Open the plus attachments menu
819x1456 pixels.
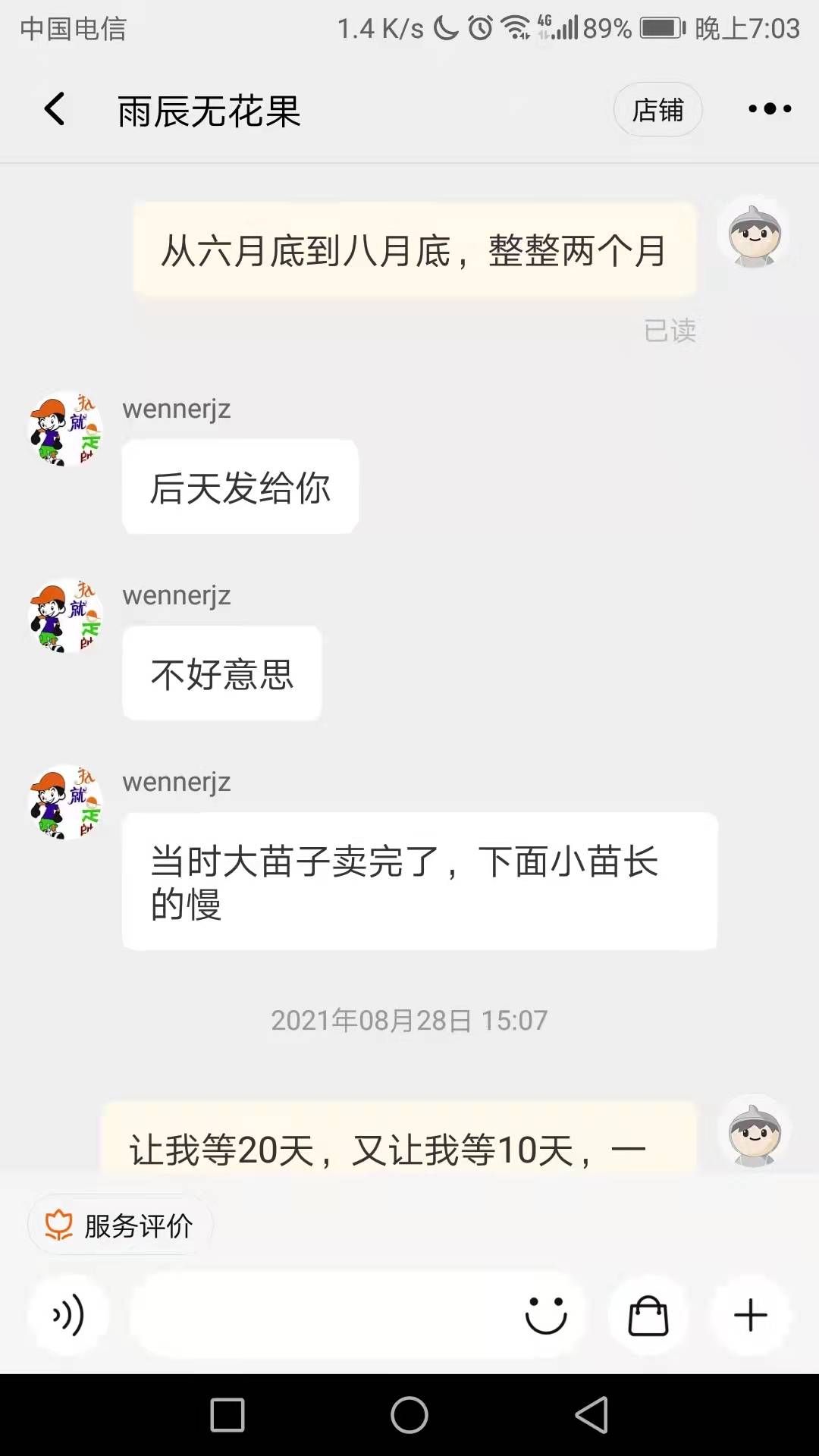tap(751, 1316)
